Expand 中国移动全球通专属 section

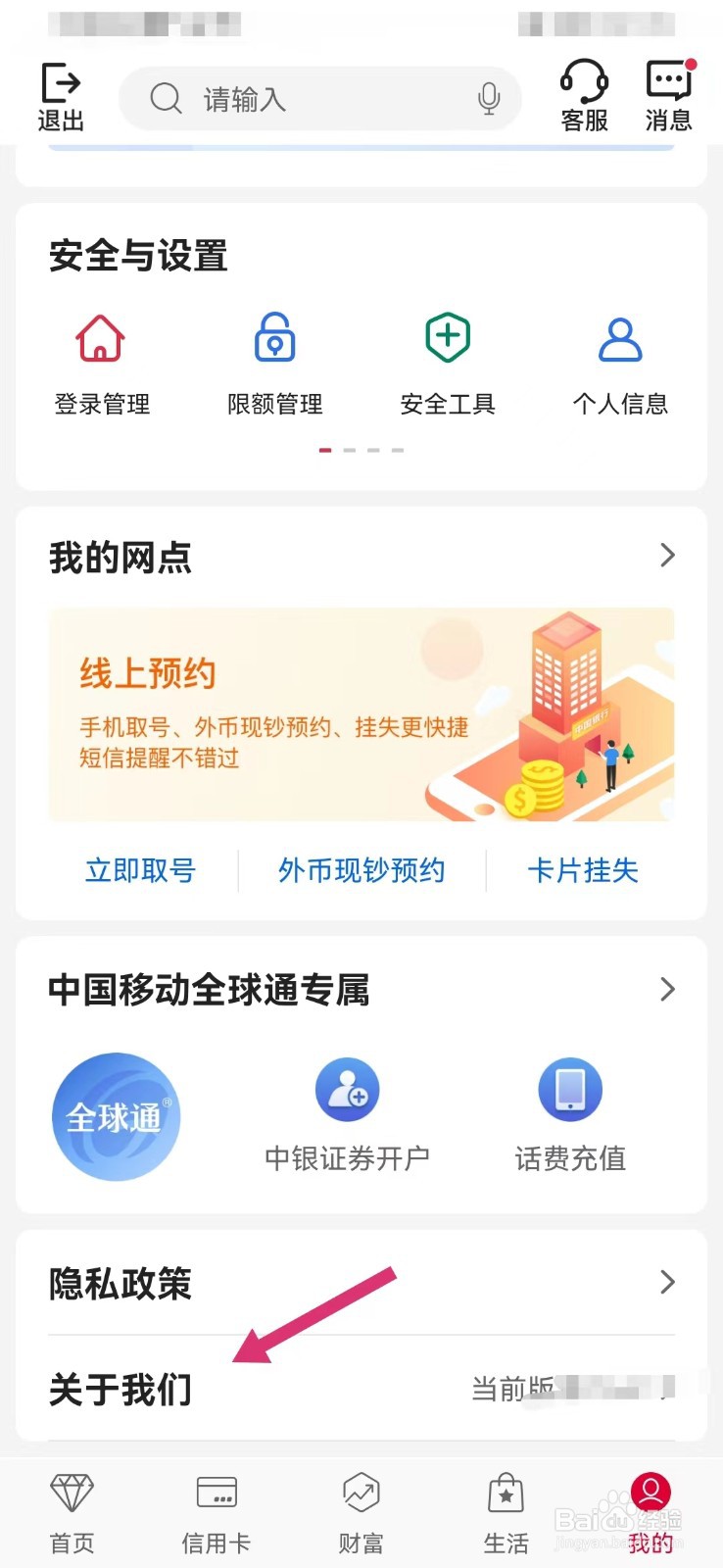[x=666, y=990]
